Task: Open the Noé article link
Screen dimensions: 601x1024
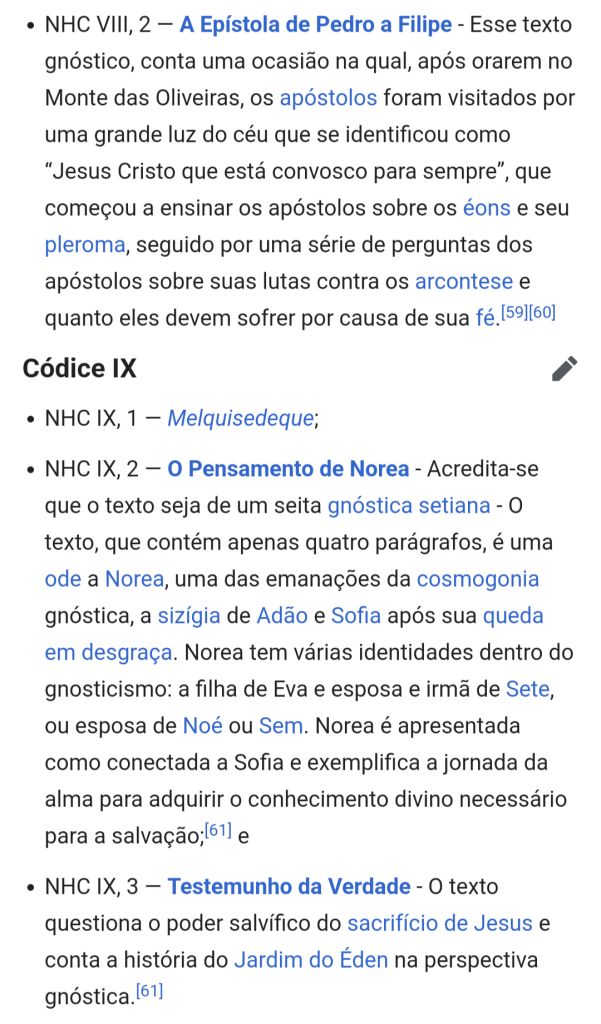Action: coord(196,726)
